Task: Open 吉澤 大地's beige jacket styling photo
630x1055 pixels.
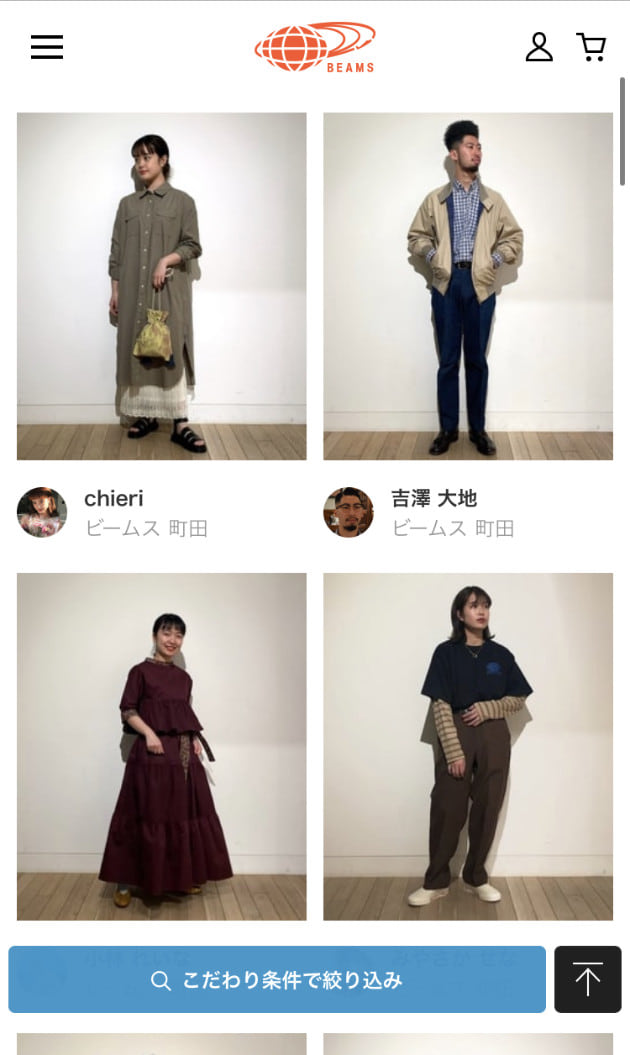Action: 467,286
